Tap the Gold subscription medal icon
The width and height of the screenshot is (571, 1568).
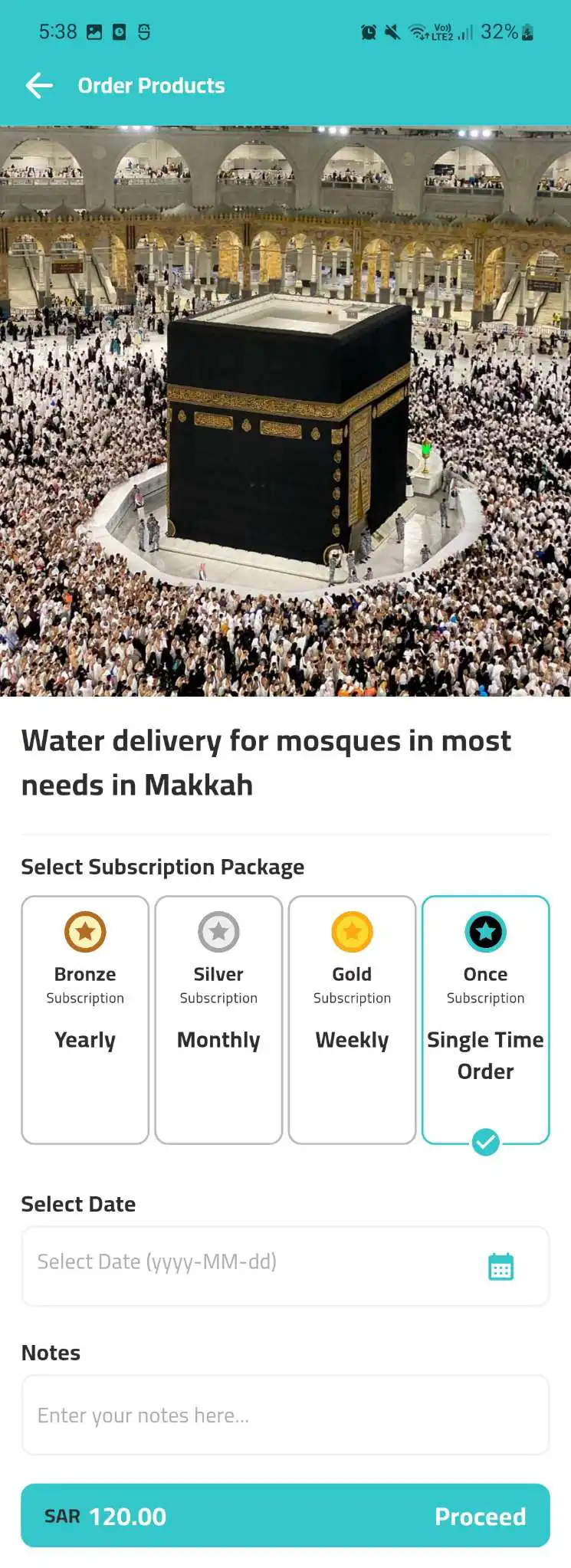tap(351, 931)
